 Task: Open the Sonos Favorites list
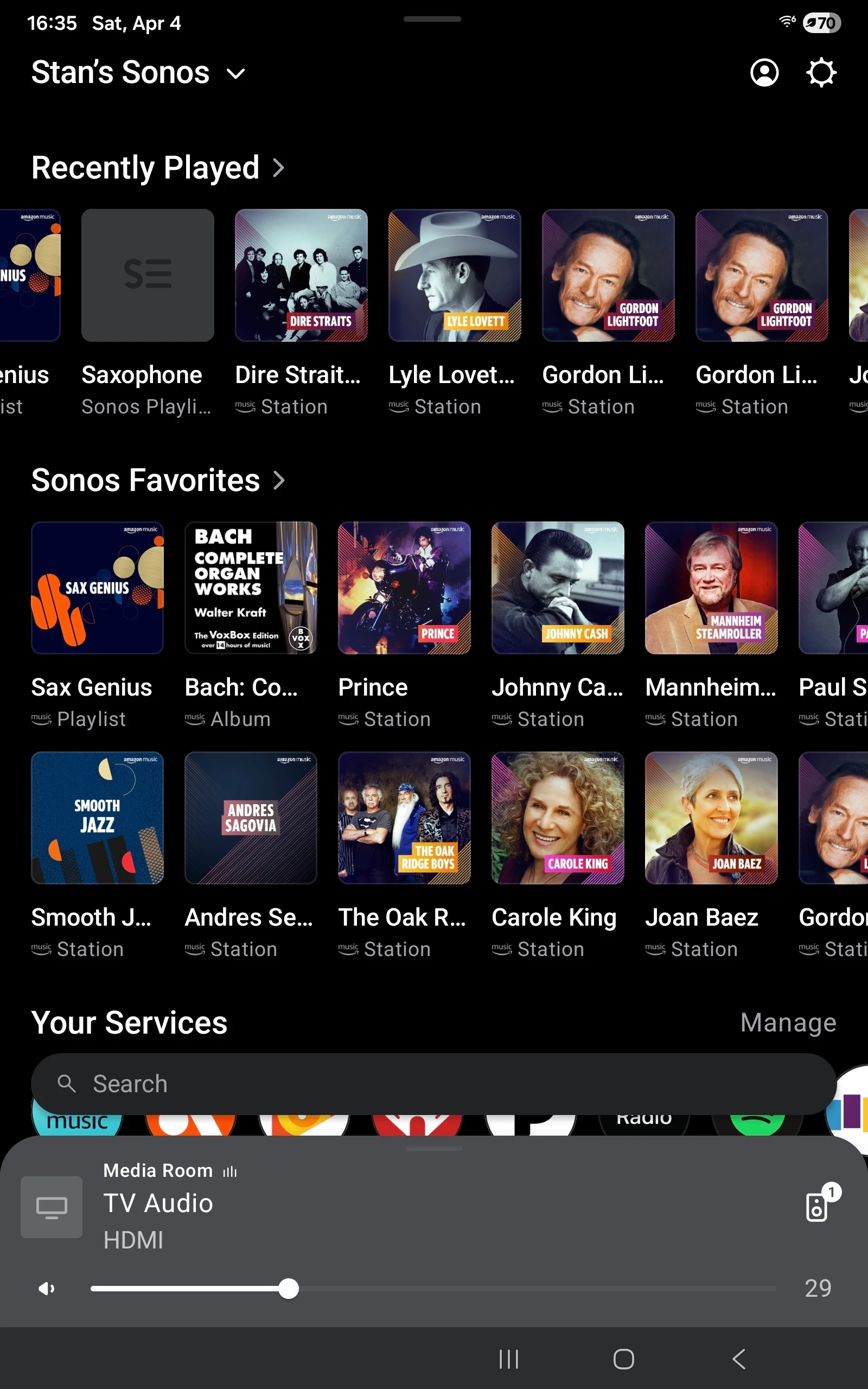click(x=158, y=480)
